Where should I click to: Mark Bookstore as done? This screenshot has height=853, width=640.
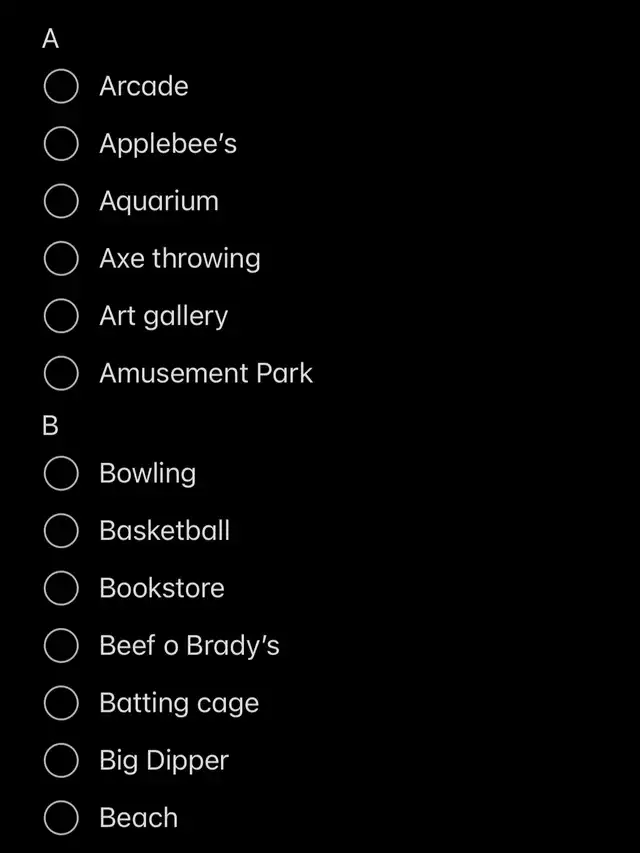(62, 588)
